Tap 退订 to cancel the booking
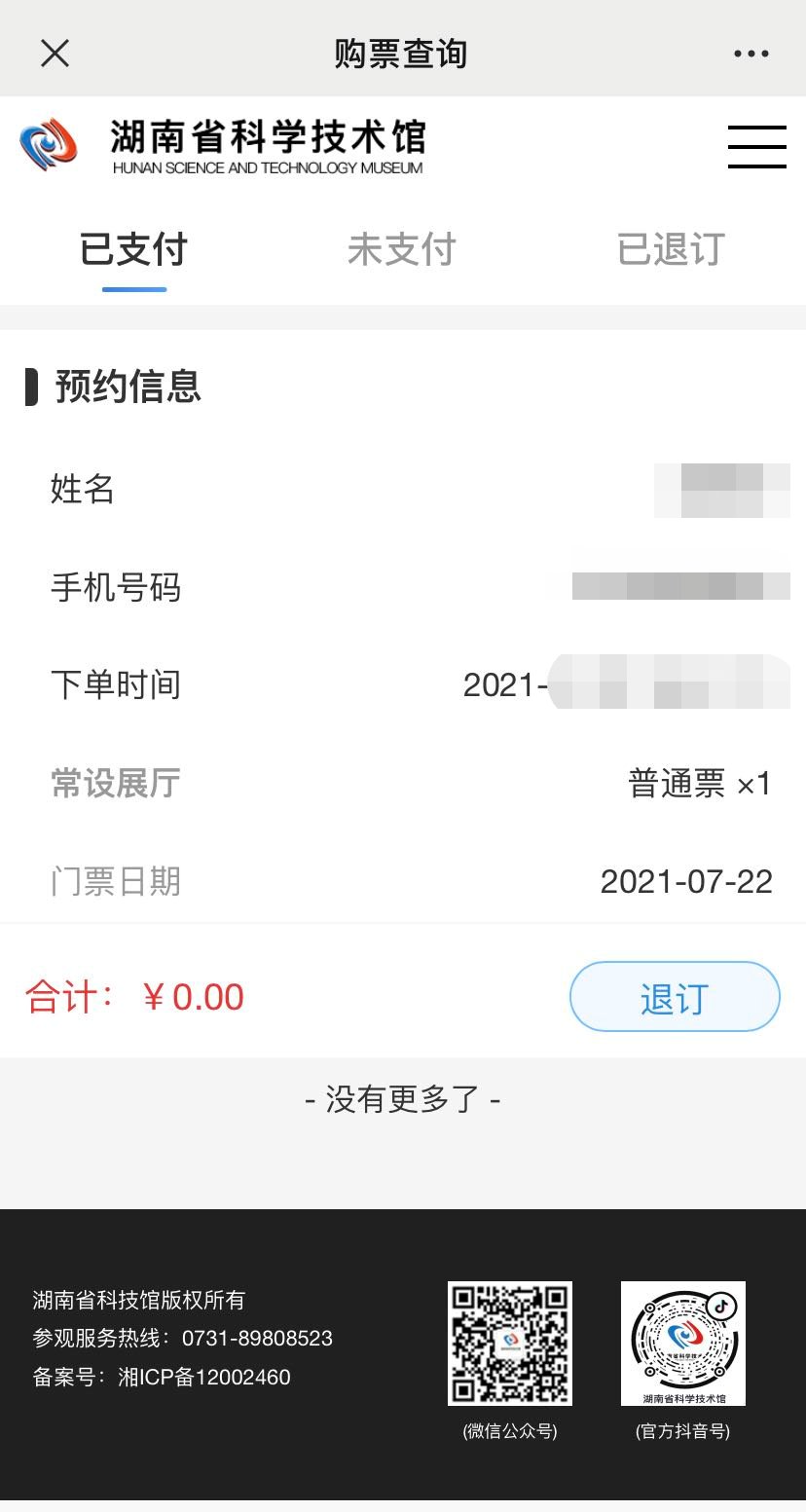Image resolution: width=806 pixels, height=1512 pixels. point(674,997)
